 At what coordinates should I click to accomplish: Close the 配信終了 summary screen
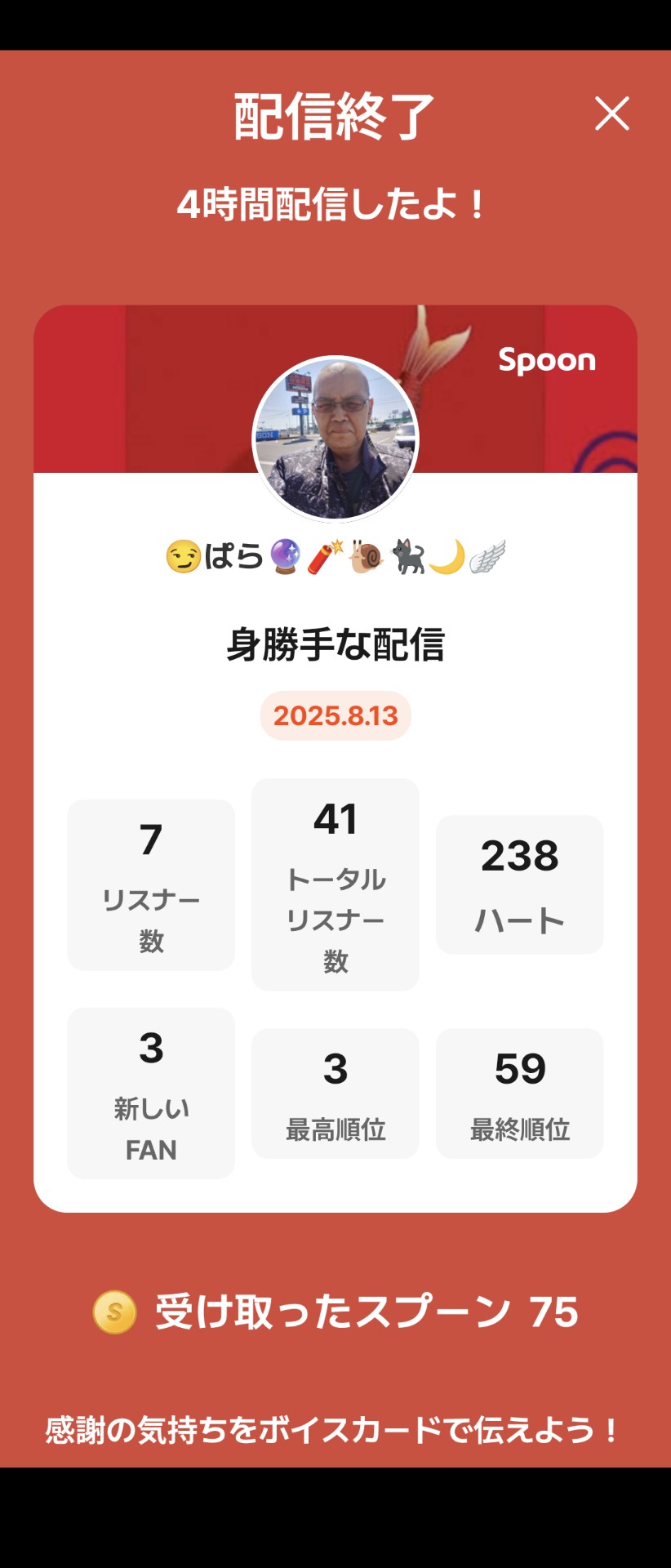click(x=611, y=114)
